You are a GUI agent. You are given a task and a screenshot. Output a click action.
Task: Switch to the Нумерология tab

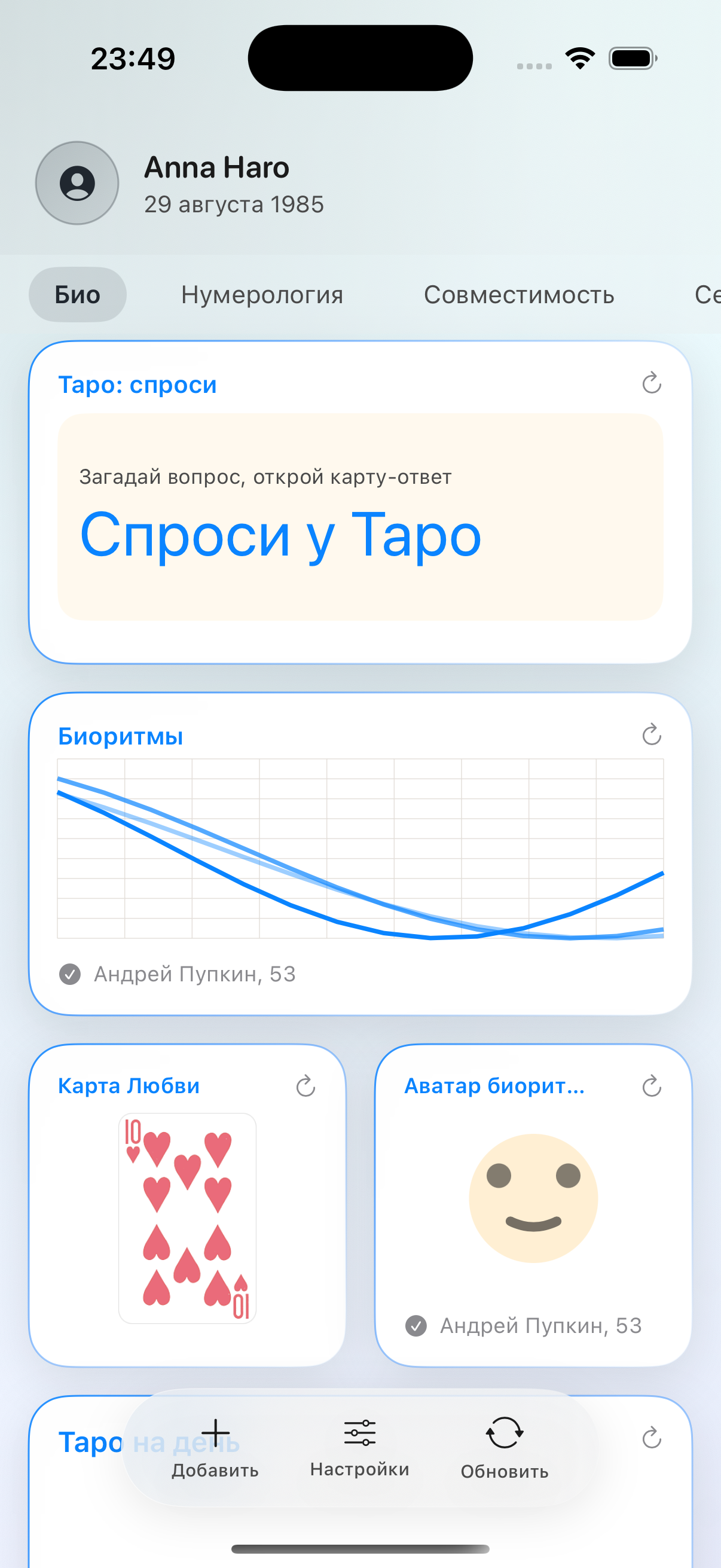point(262,295)
